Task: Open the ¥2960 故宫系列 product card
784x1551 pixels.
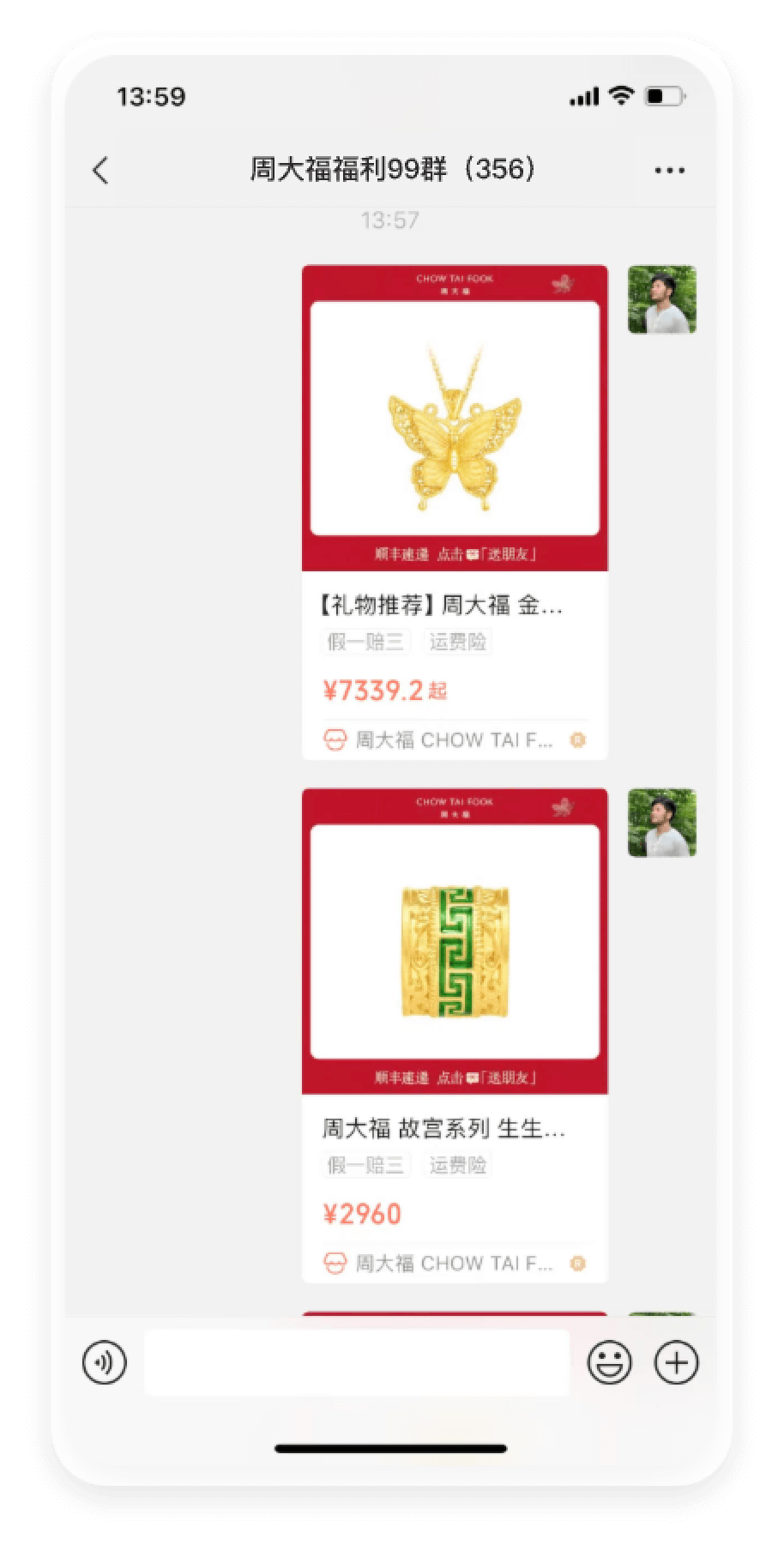Action: pos(455,1035)
